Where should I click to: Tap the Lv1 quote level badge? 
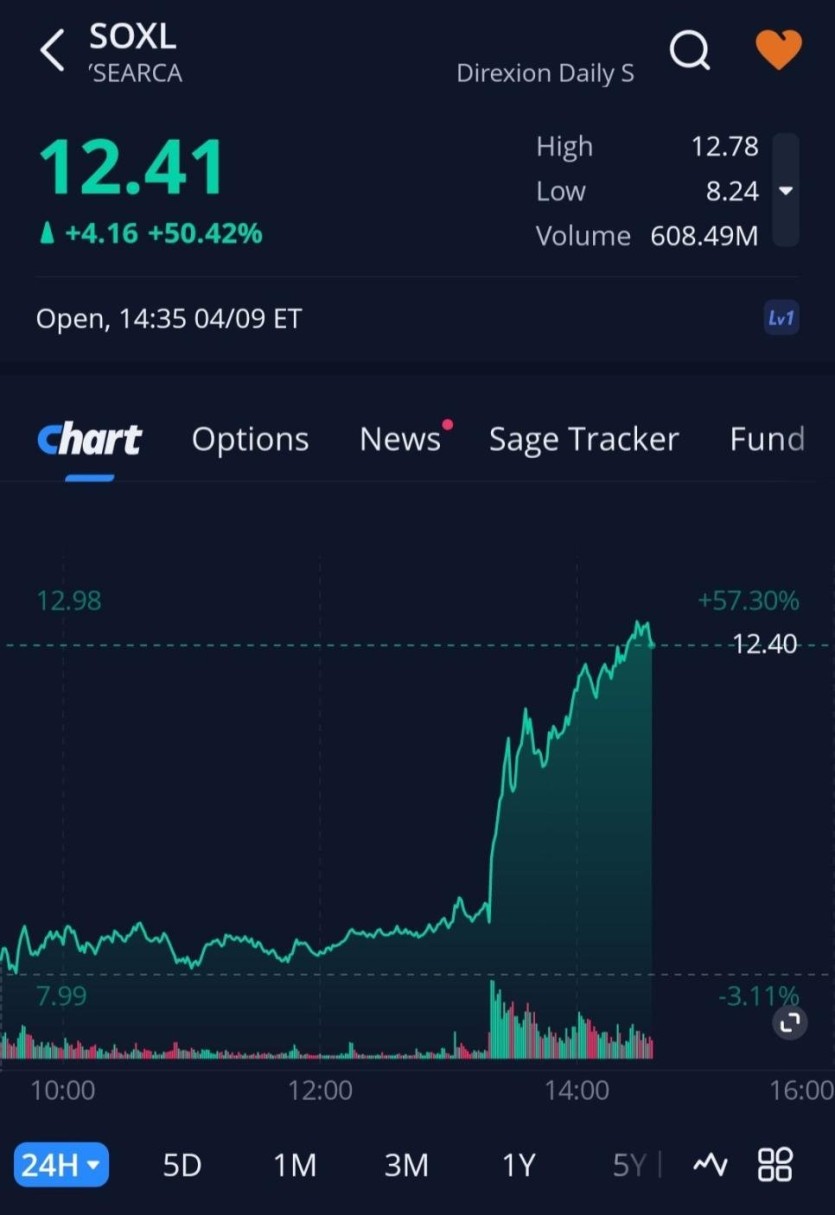point(781,319)
